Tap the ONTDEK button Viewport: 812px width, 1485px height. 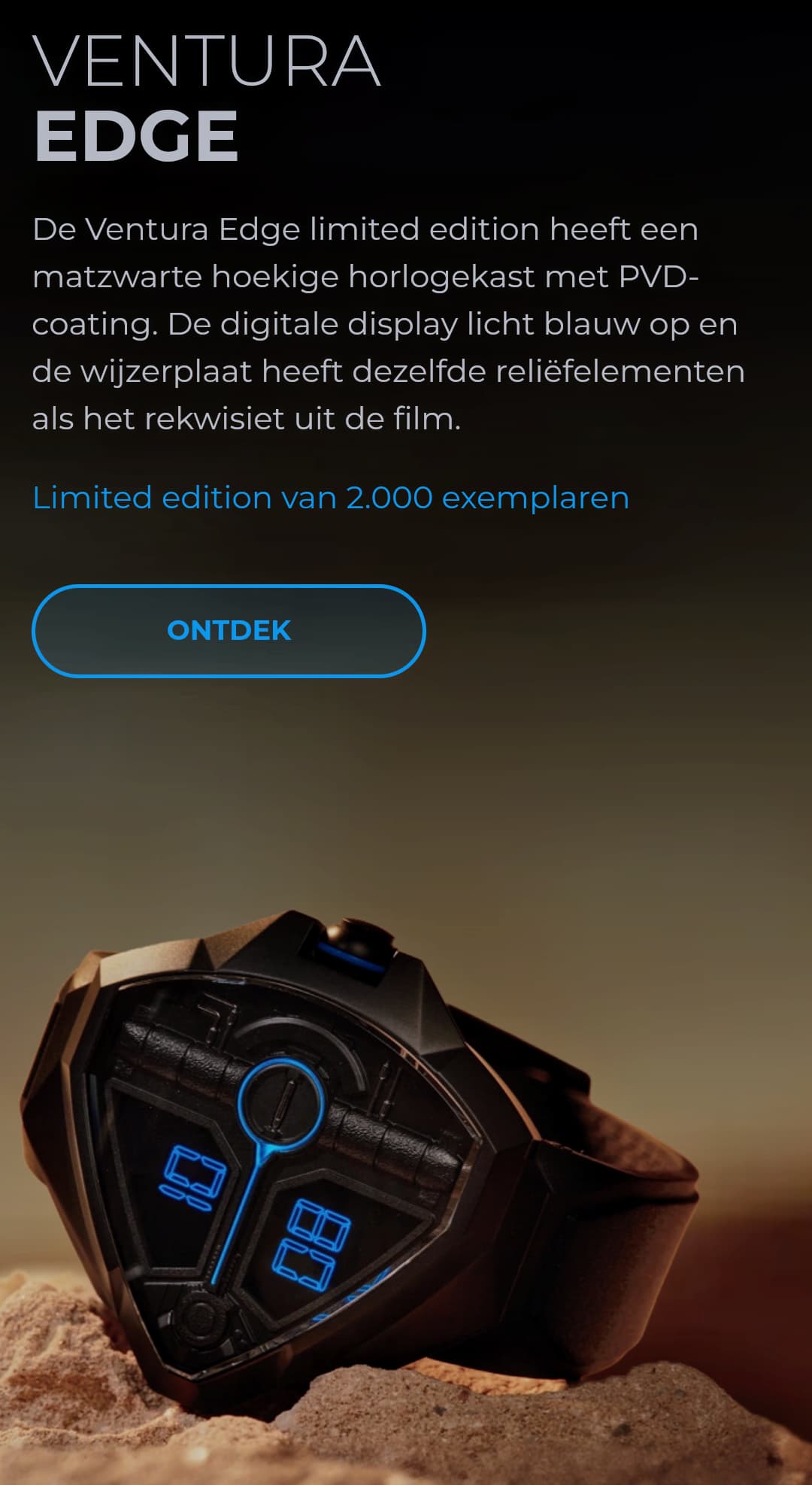(229, 631)
